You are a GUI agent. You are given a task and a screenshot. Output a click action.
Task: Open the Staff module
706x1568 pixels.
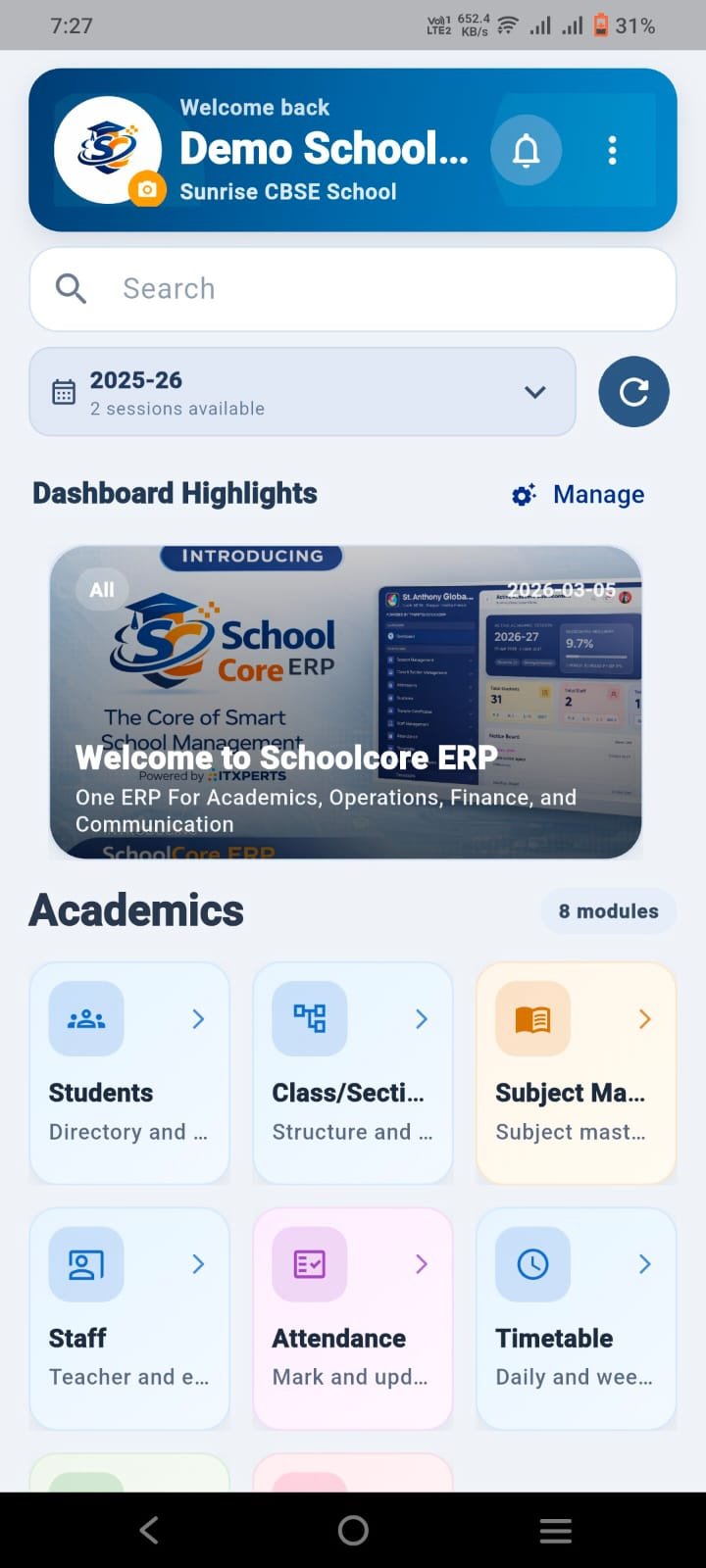pos(129,1318)
